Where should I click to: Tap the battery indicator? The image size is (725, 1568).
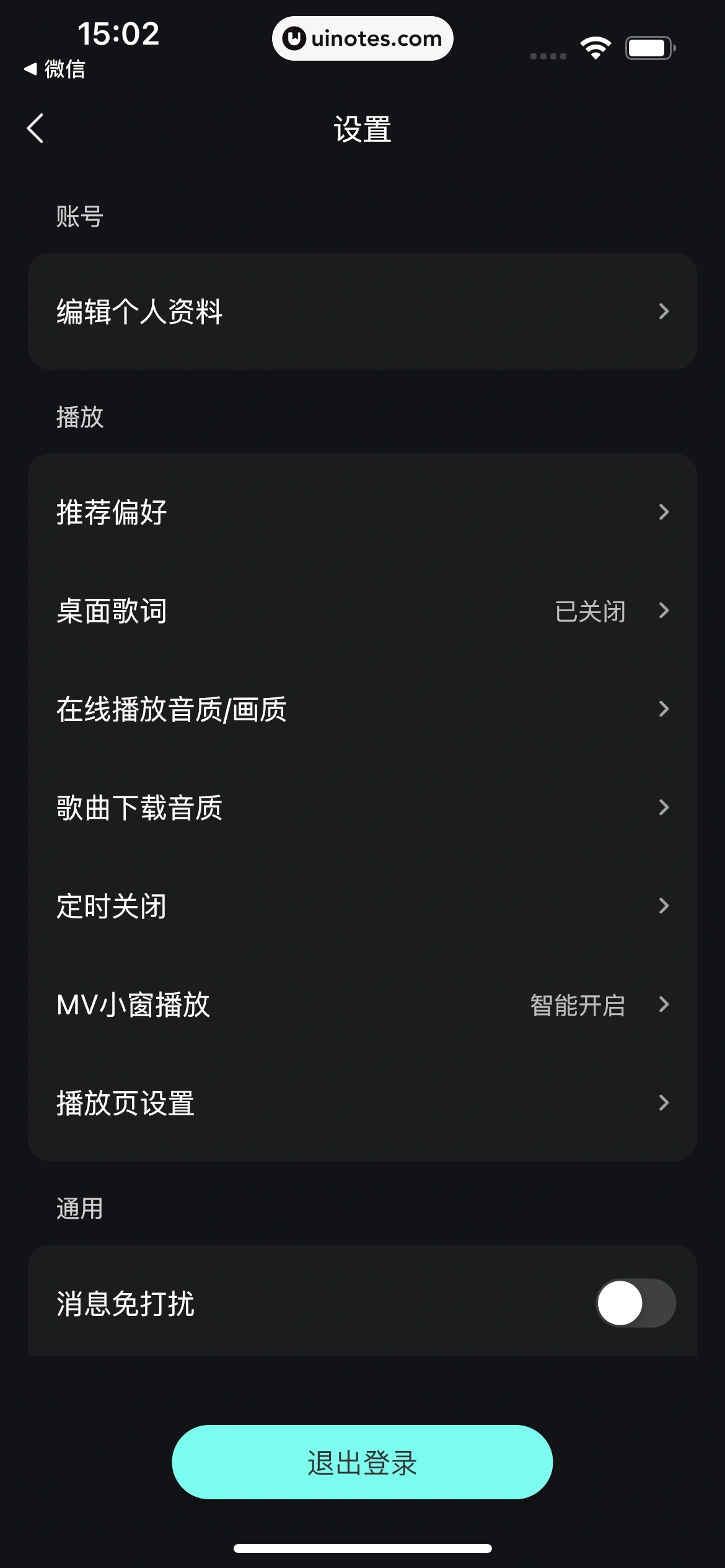click(x=646, y=46)
